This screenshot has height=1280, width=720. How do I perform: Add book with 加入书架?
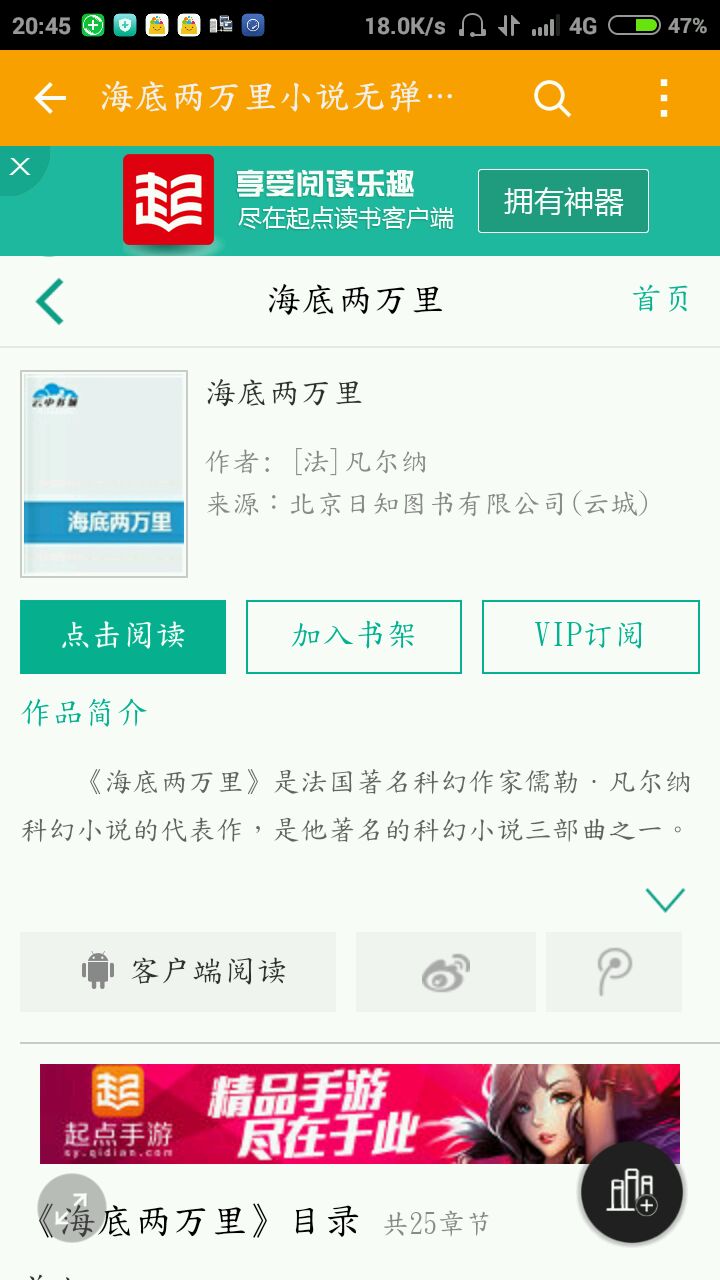coord(354,637)
